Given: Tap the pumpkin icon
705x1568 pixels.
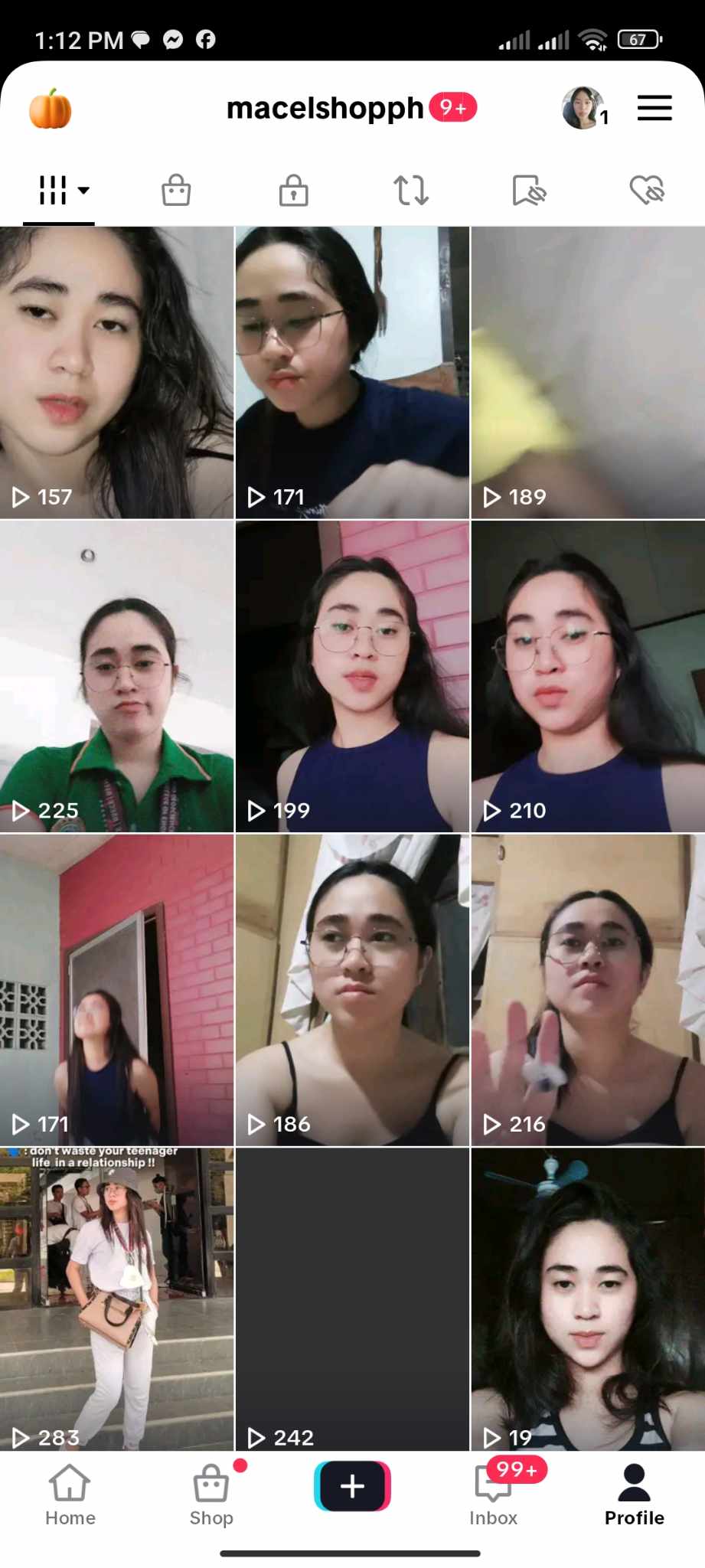Looking at the screenshot, I should point(51,109).
